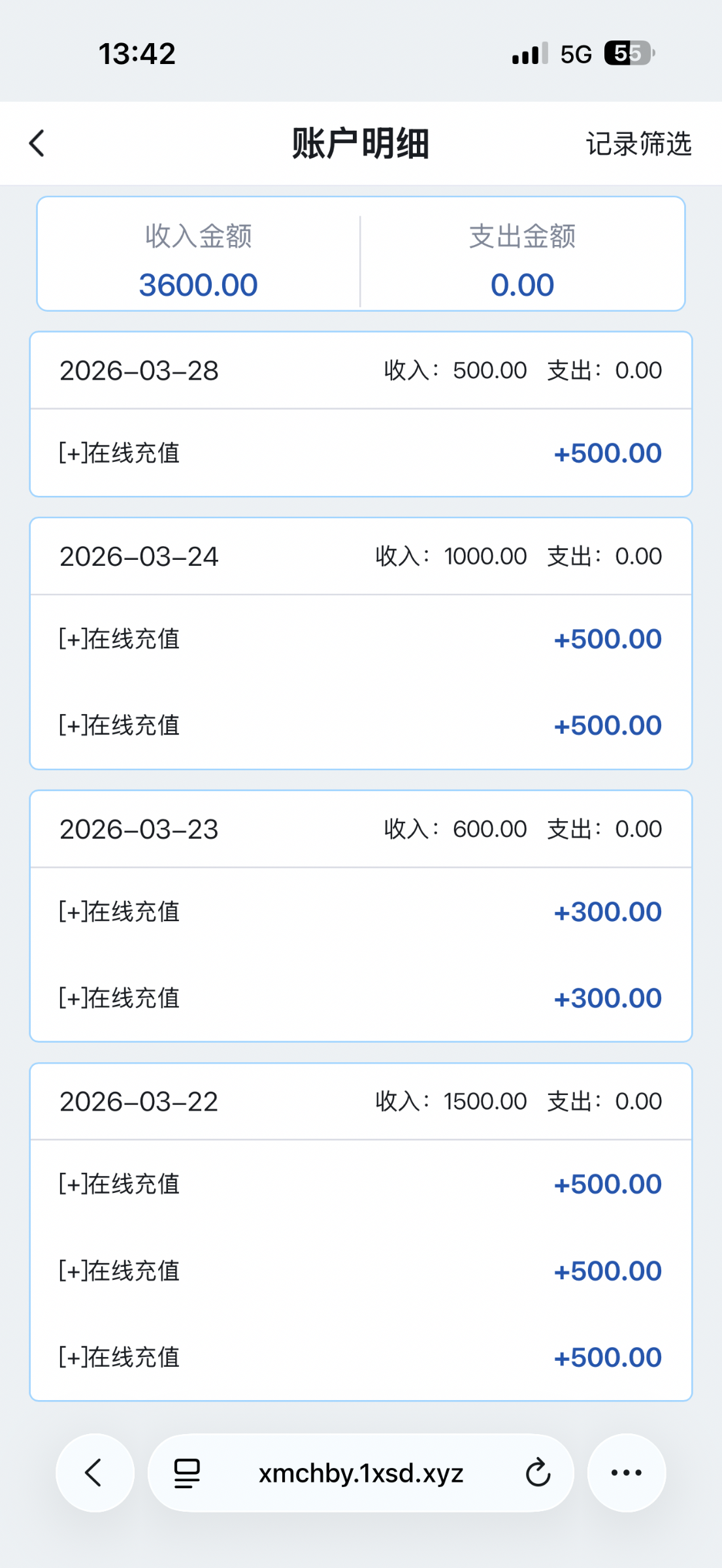The height and width of the screenshot is (1568, 722).
Task: Select the +300.00 在线充值 entry under 2026-03-23
Action: click(361, 911)
